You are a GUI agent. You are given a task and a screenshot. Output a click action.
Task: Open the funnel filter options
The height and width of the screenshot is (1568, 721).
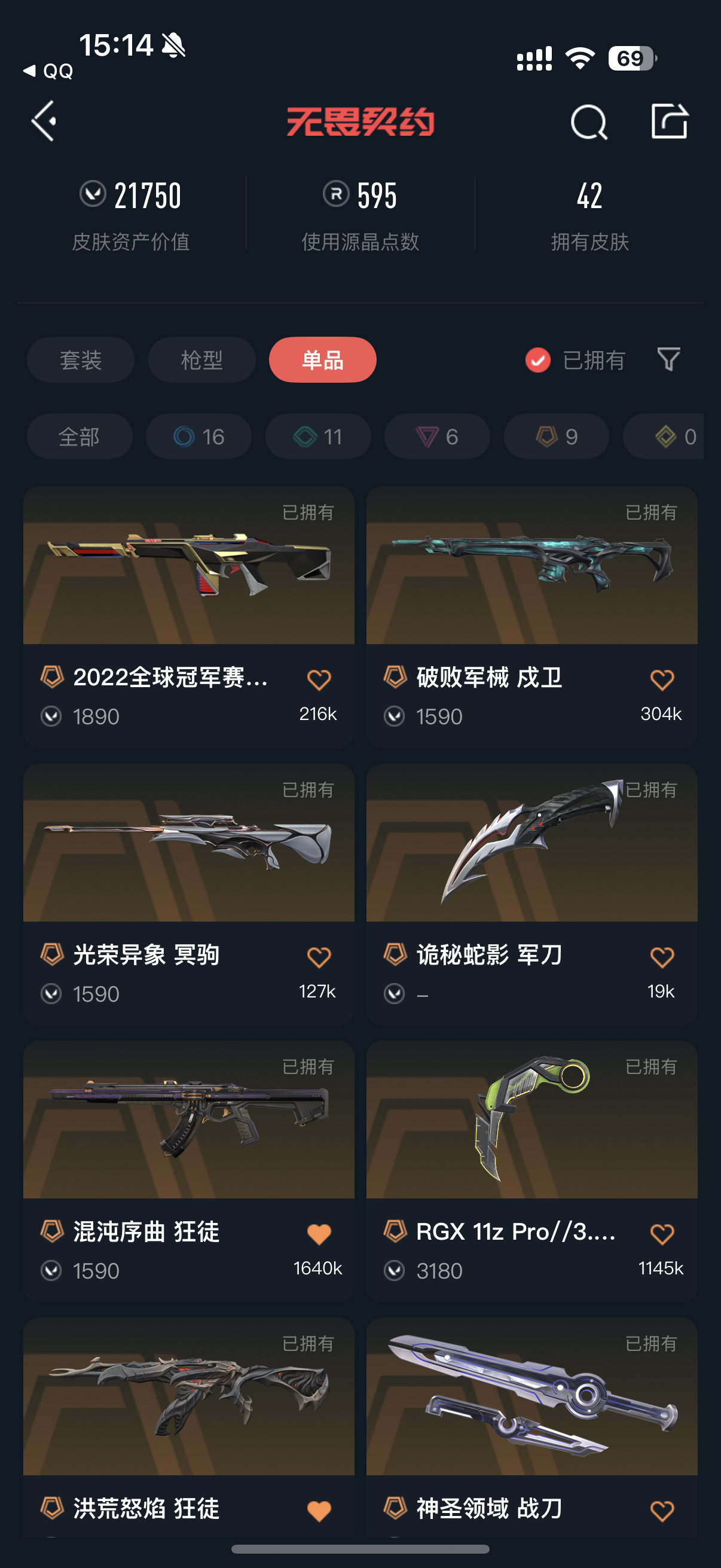668,360
